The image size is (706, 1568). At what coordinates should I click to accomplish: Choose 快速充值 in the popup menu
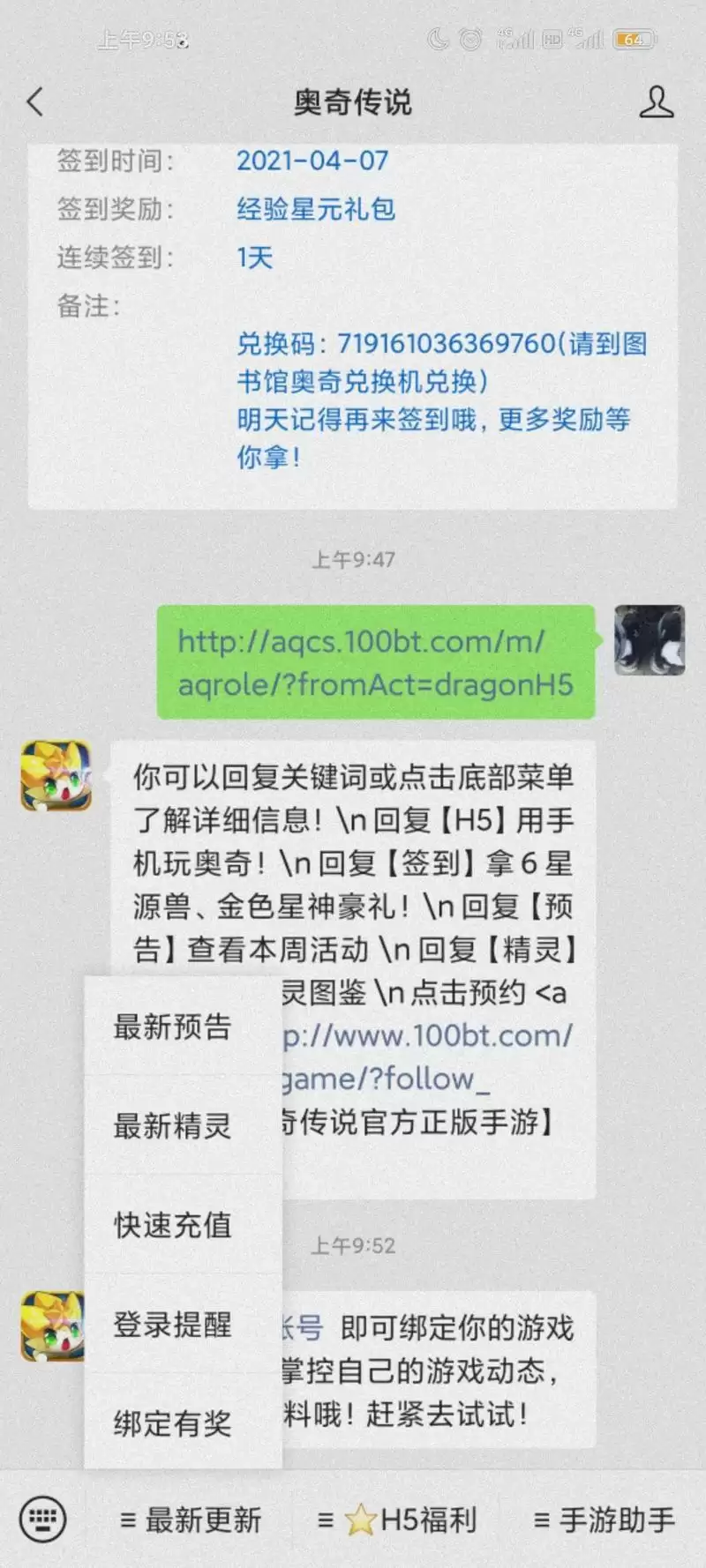coord(173,1225)
